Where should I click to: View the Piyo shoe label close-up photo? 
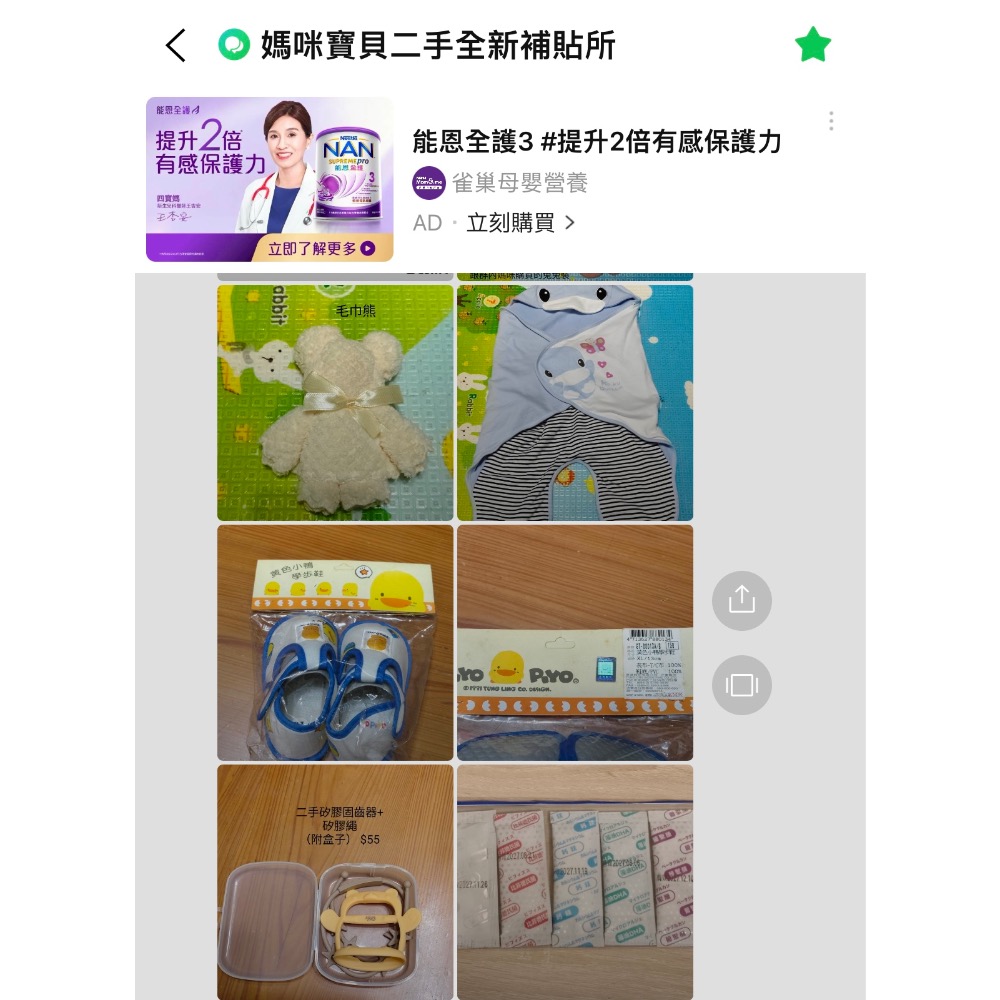(x=575, y=643)
